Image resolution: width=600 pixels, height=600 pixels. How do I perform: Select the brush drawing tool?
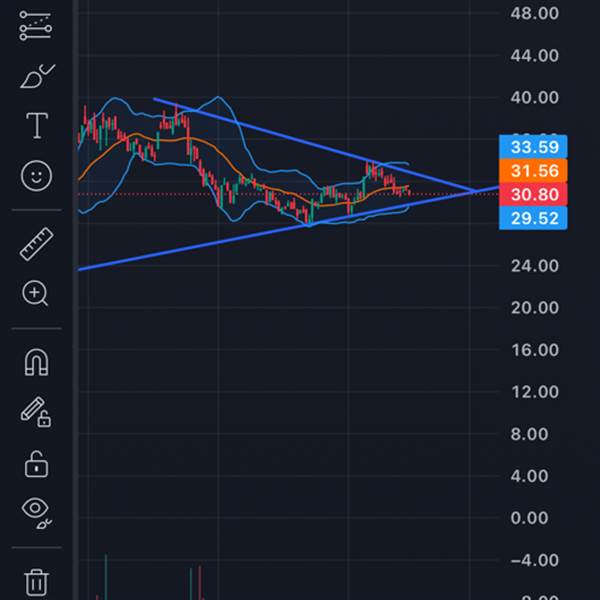pos(36,76)
